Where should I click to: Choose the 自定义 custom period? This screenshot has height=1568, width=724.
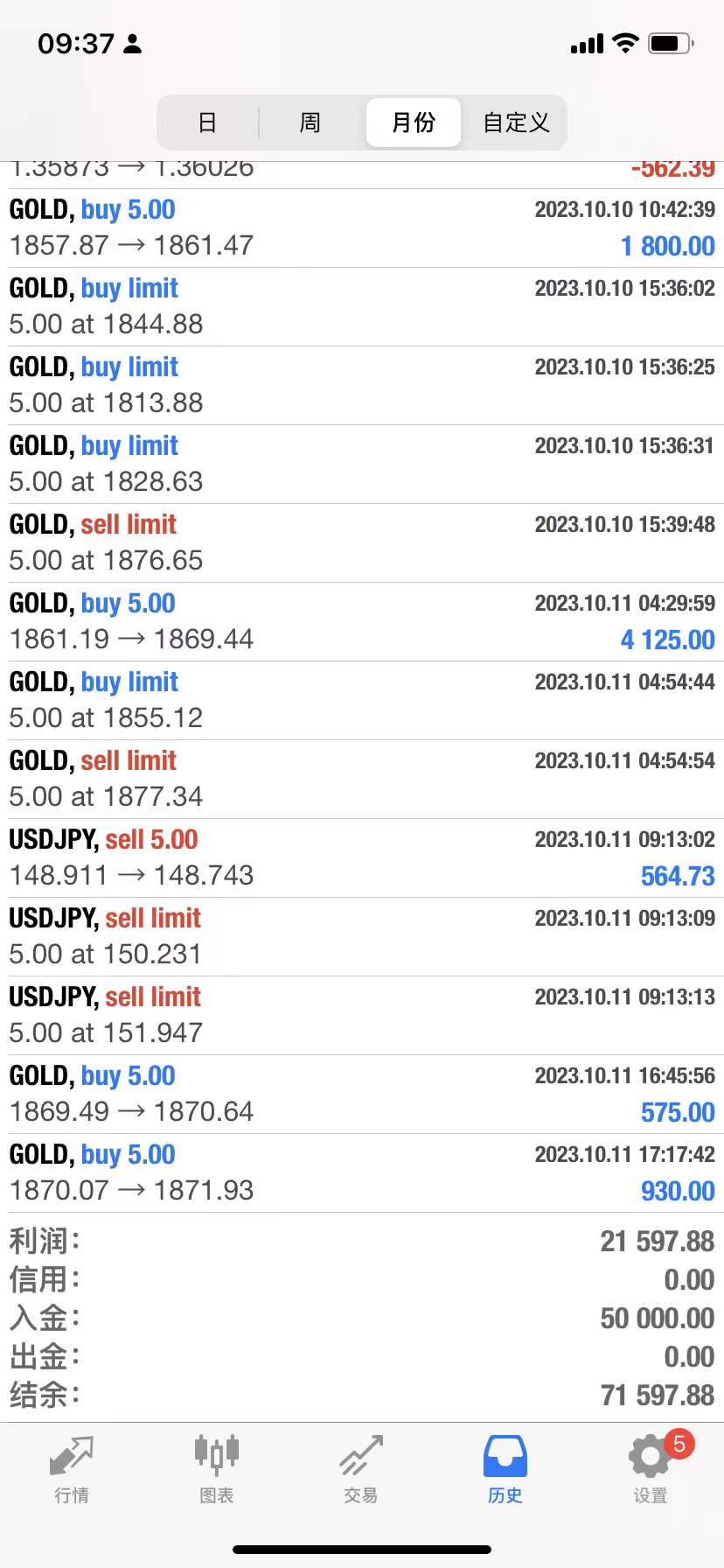pyautogui.click(x=516, y=122)
